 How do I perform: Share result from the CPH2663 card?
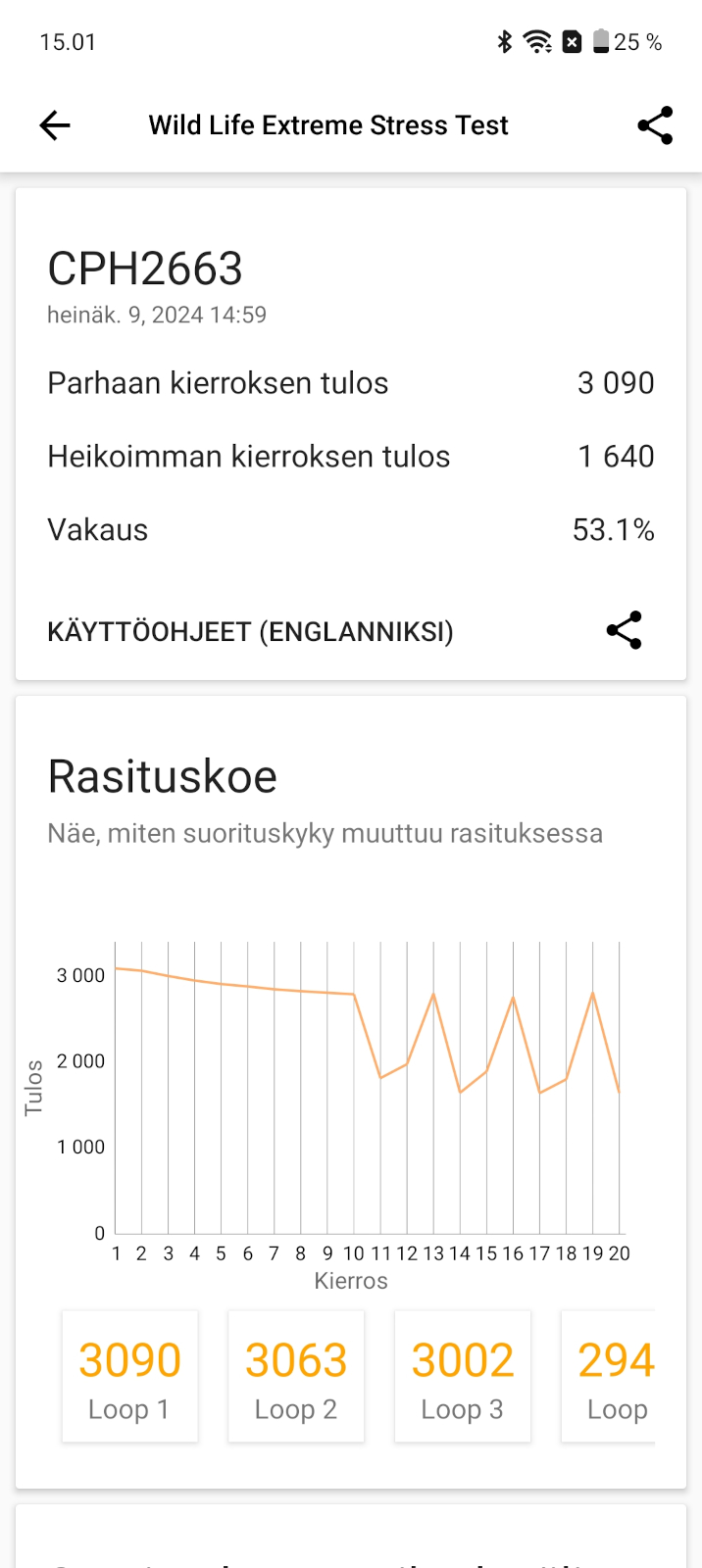tap(624, 630)
